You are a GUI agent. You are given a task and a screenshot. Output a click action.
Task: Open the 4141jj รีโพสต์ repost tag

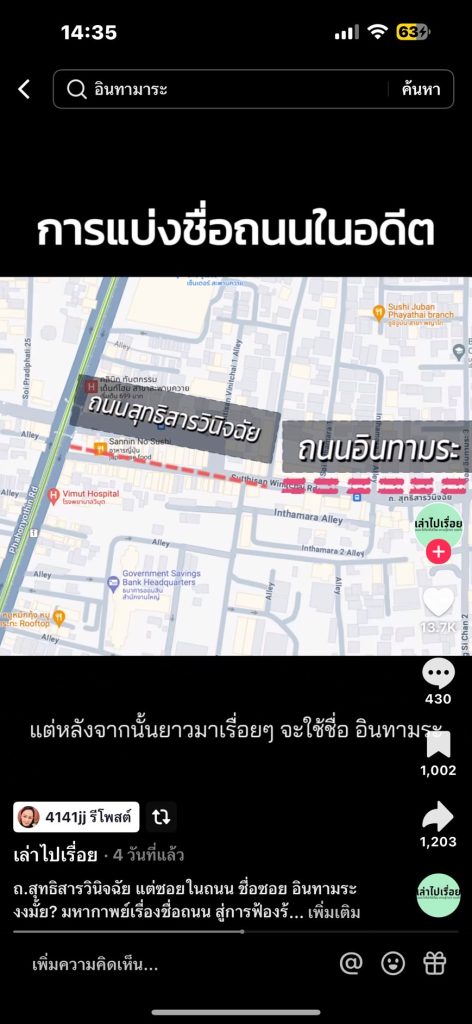tap(76, 816)
